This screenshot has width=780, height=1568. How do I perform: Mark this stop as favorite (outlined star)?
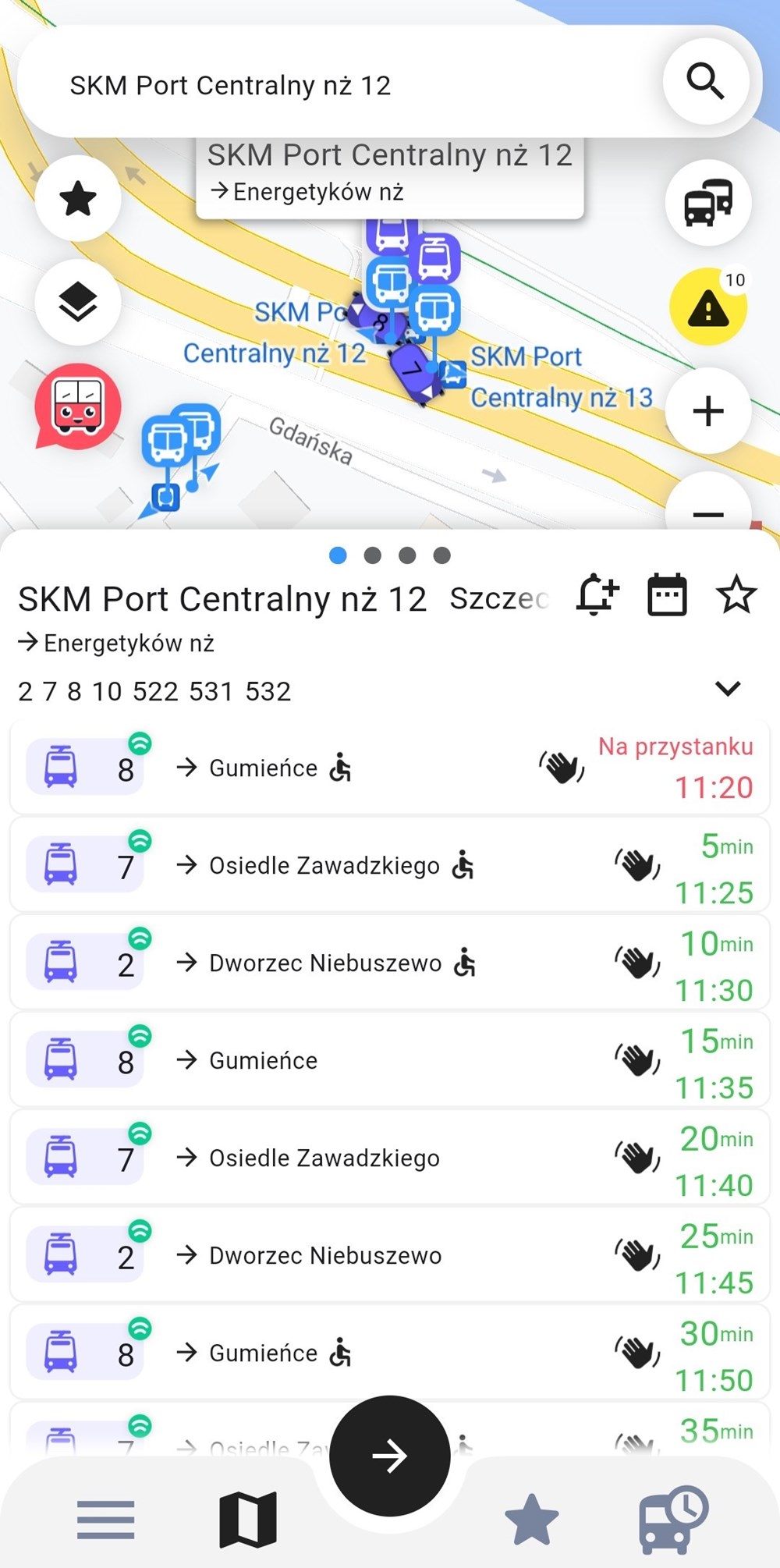(736, 595)
